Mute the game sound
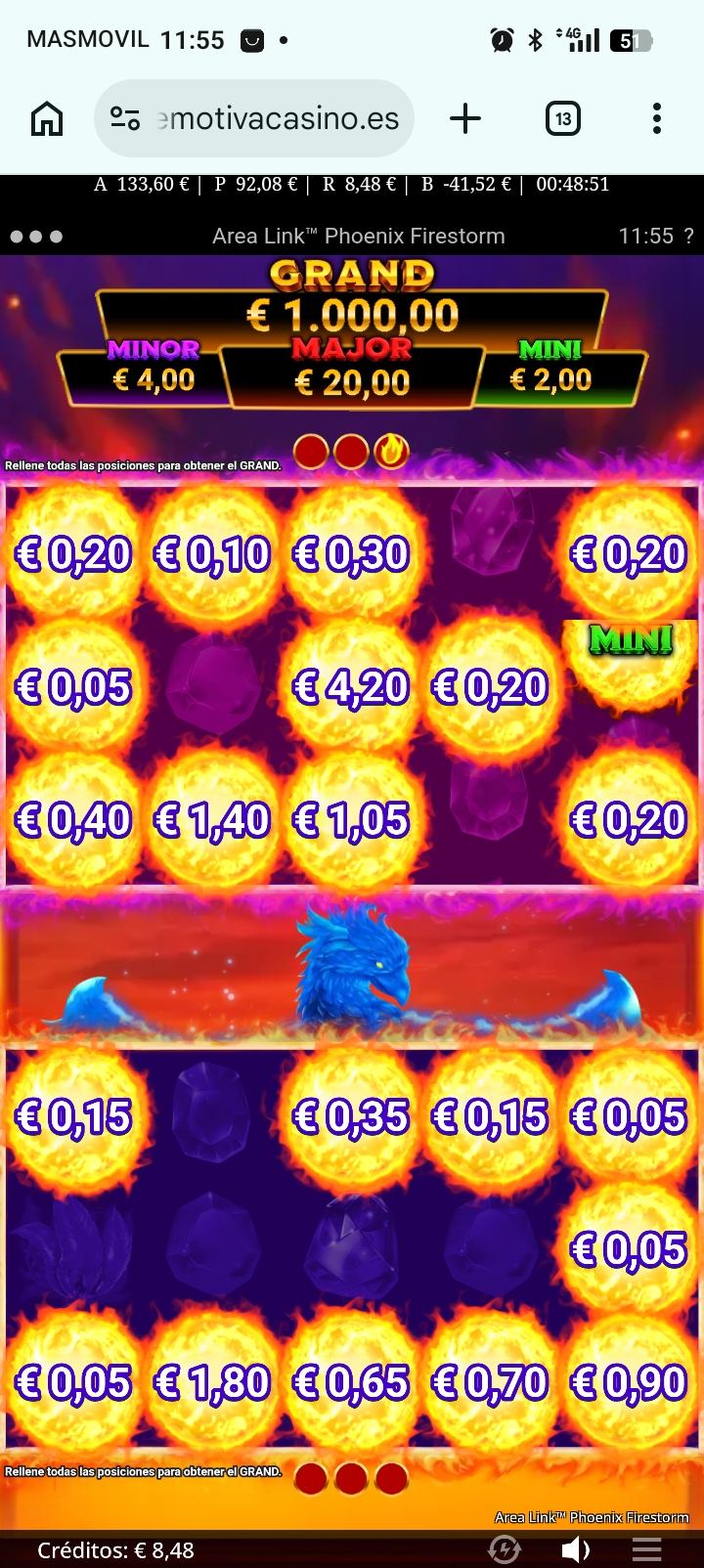 (575, 1549)
